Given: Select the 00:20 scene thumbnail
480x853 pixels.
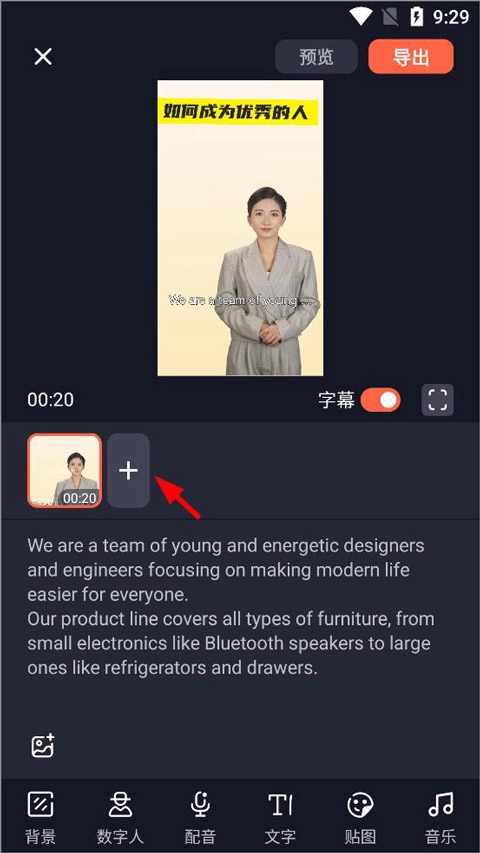Looking at the screenshot, I should pyautogui.click(x=65, y=471).
